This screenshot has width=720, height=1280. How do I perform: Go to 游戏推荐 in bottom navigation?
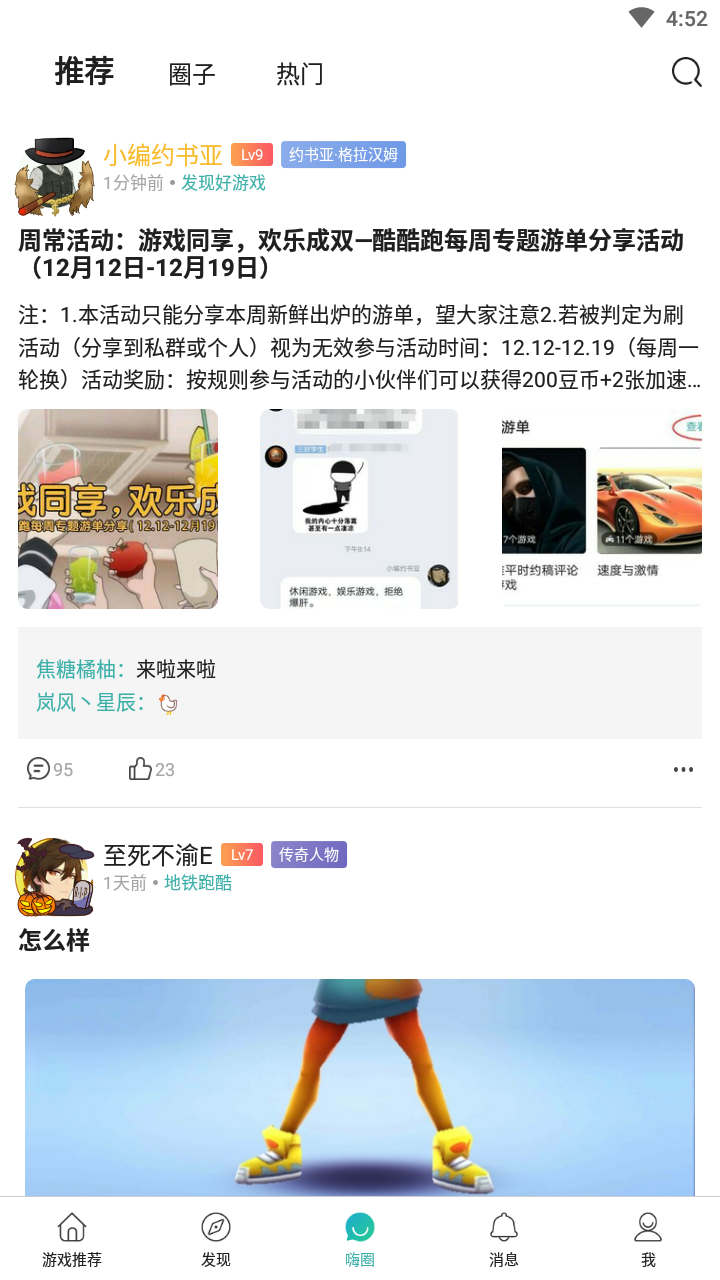[72, 1239]
